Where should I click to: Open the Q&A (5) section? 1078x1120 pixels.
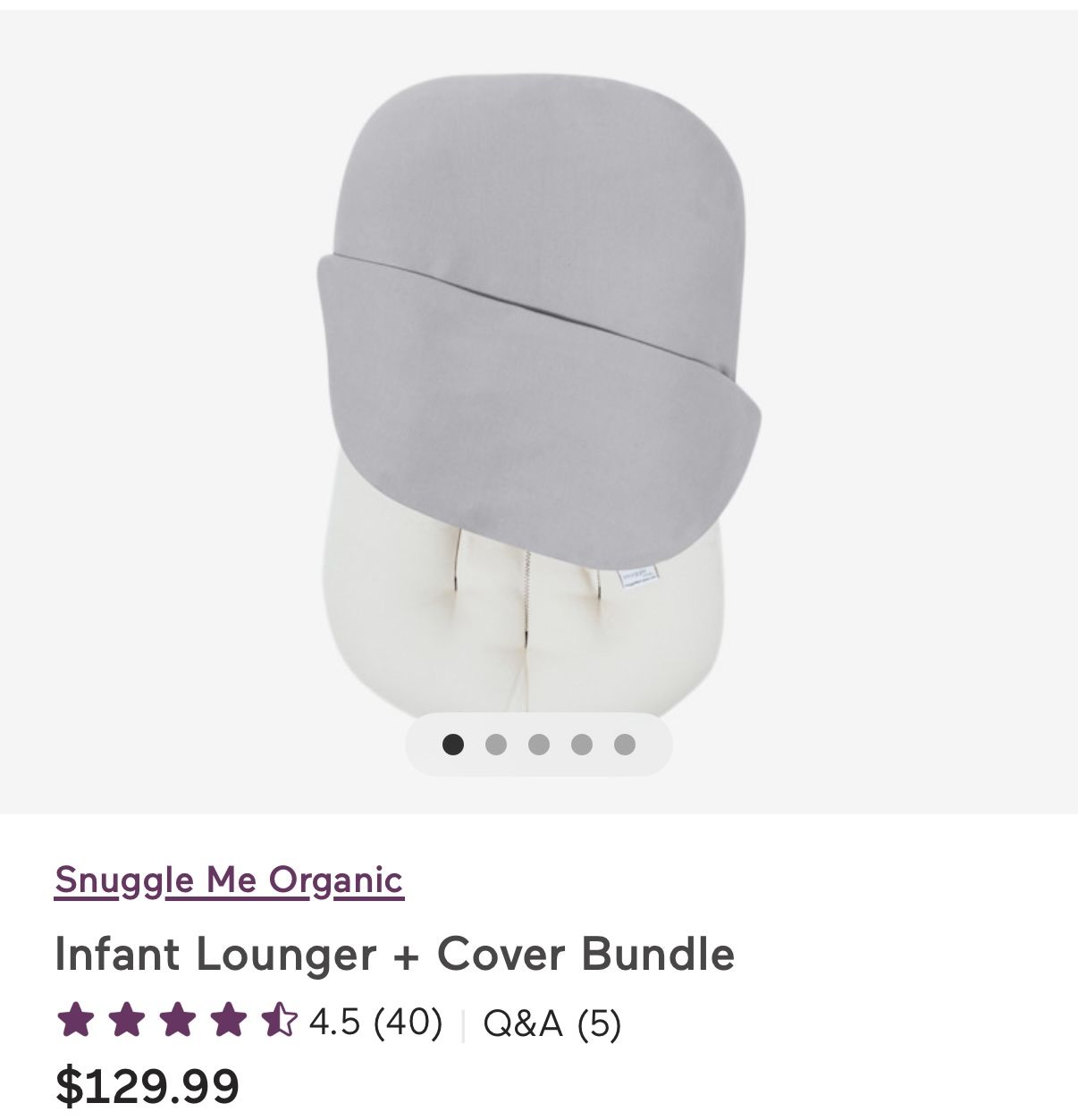pyautogui.click(x=552, y=1023)
